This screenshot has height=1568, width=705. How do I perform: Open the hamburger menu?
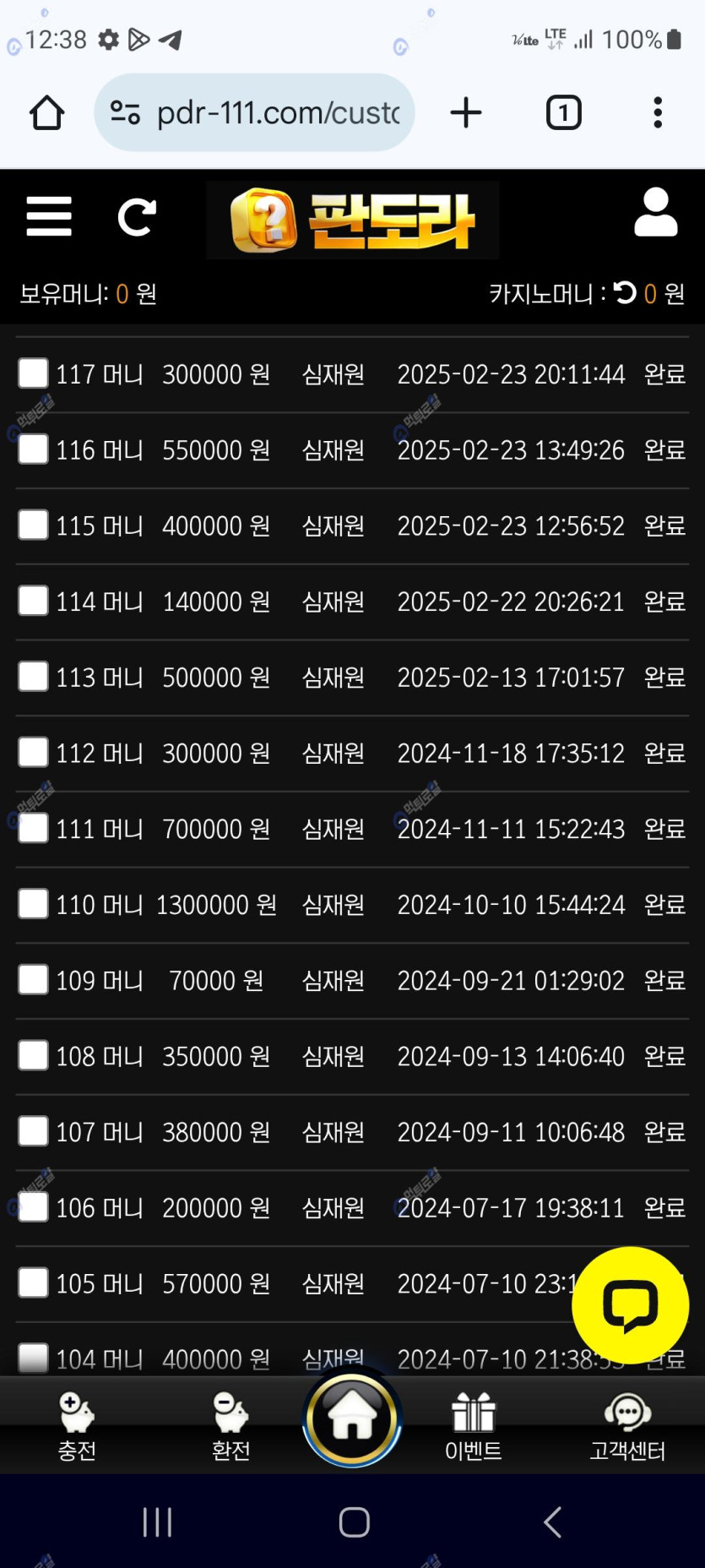point(49,217)
